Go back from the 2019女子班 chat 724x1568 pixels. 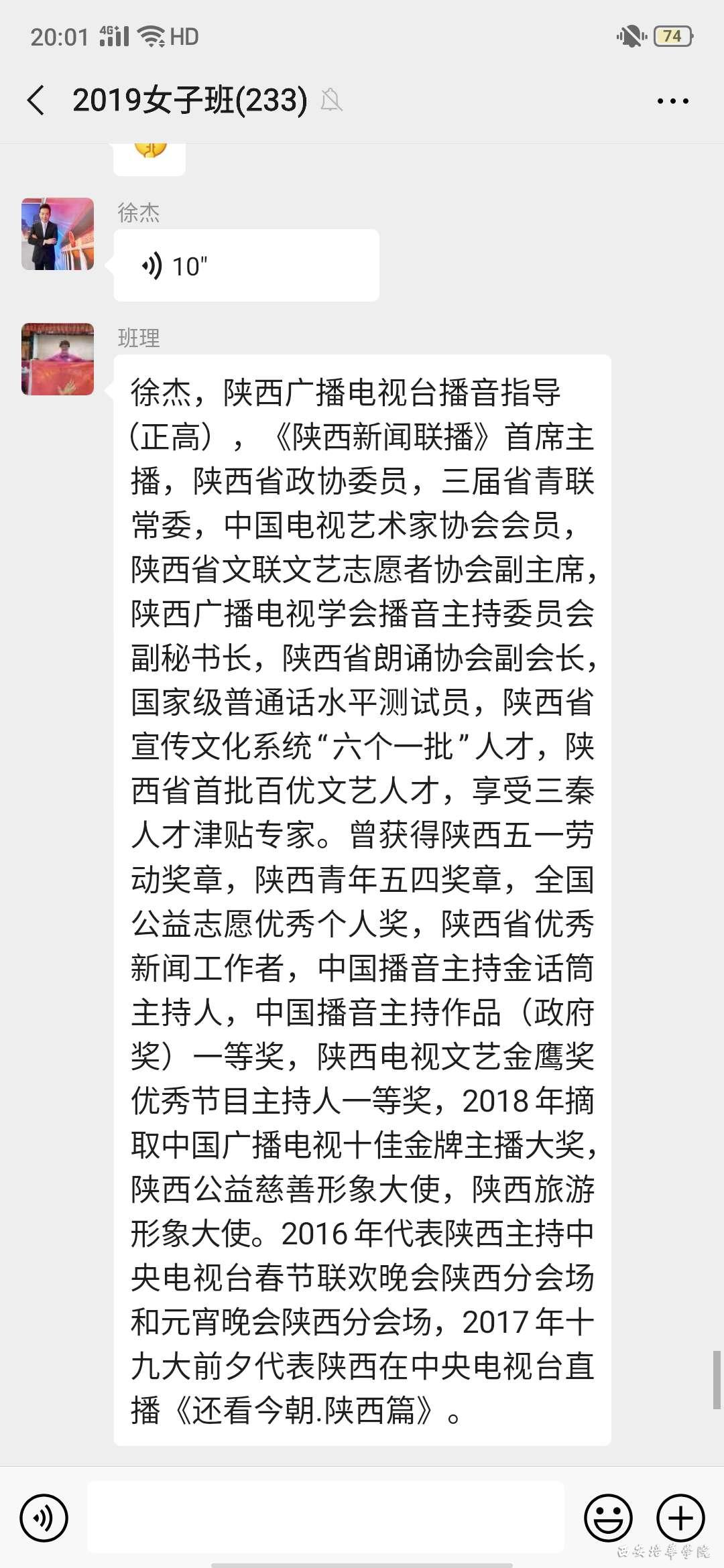(x=36, y=101)
